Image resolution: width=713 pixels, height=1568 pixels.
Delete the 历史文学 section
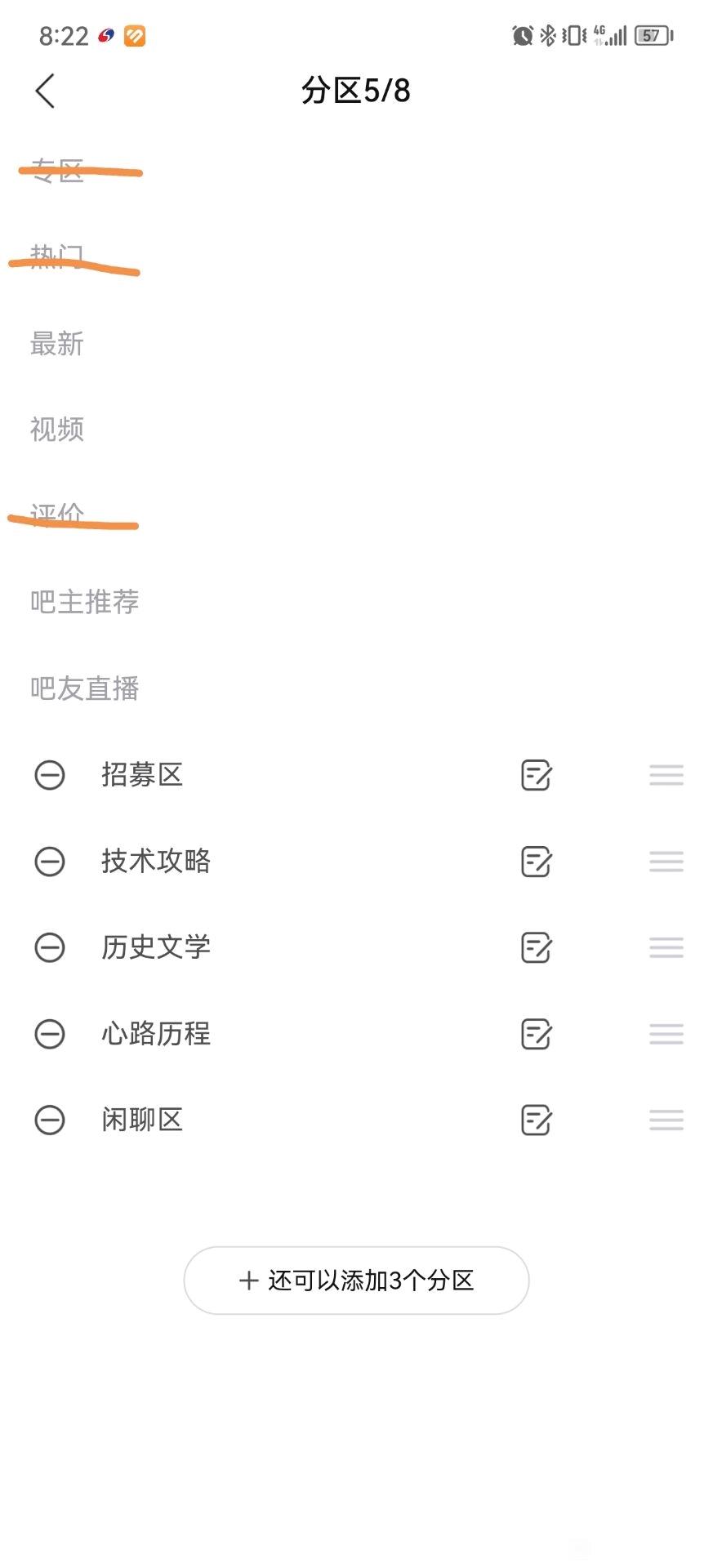50,947
